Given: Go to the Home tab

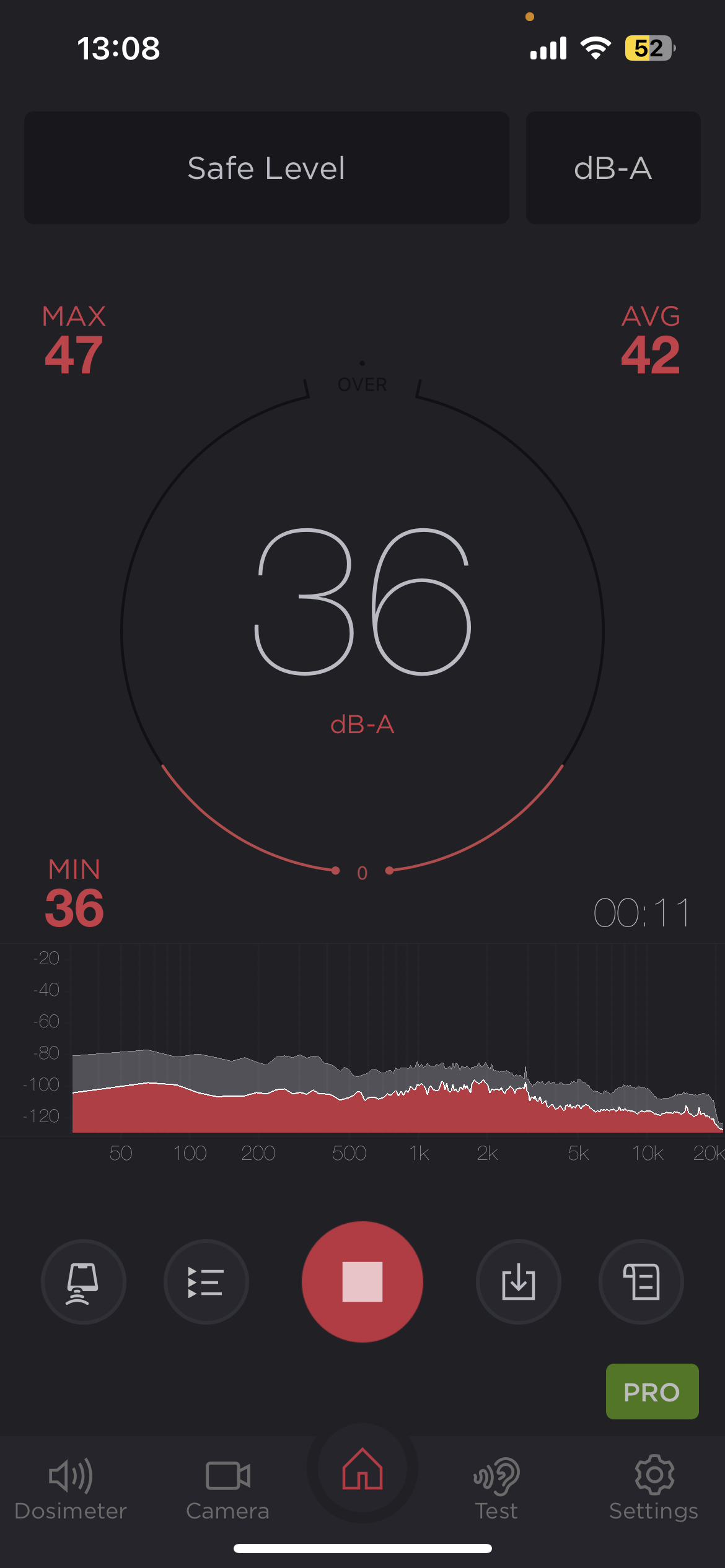Looking at the screenshot, I should 362,1470.
